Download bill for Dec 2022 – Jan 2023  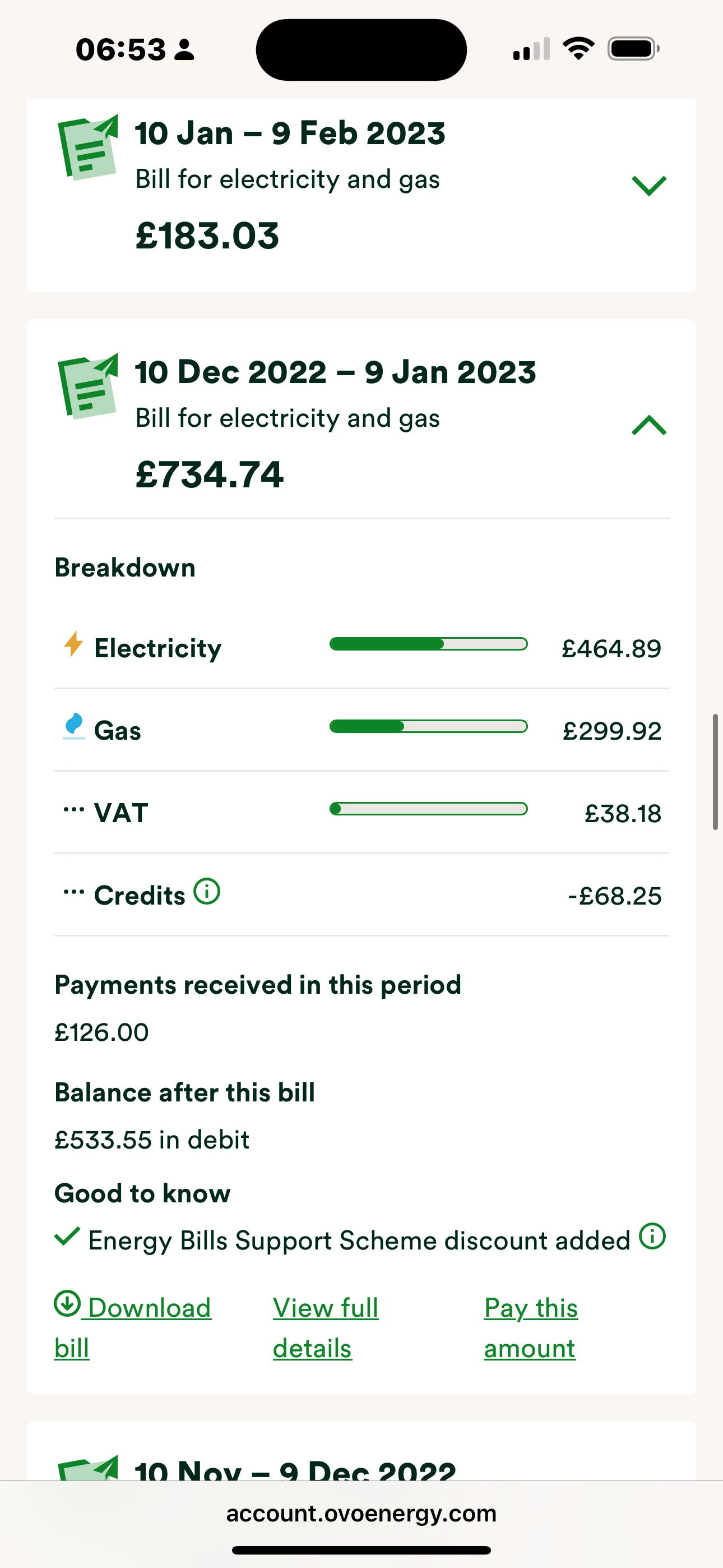coord(133,1307)
